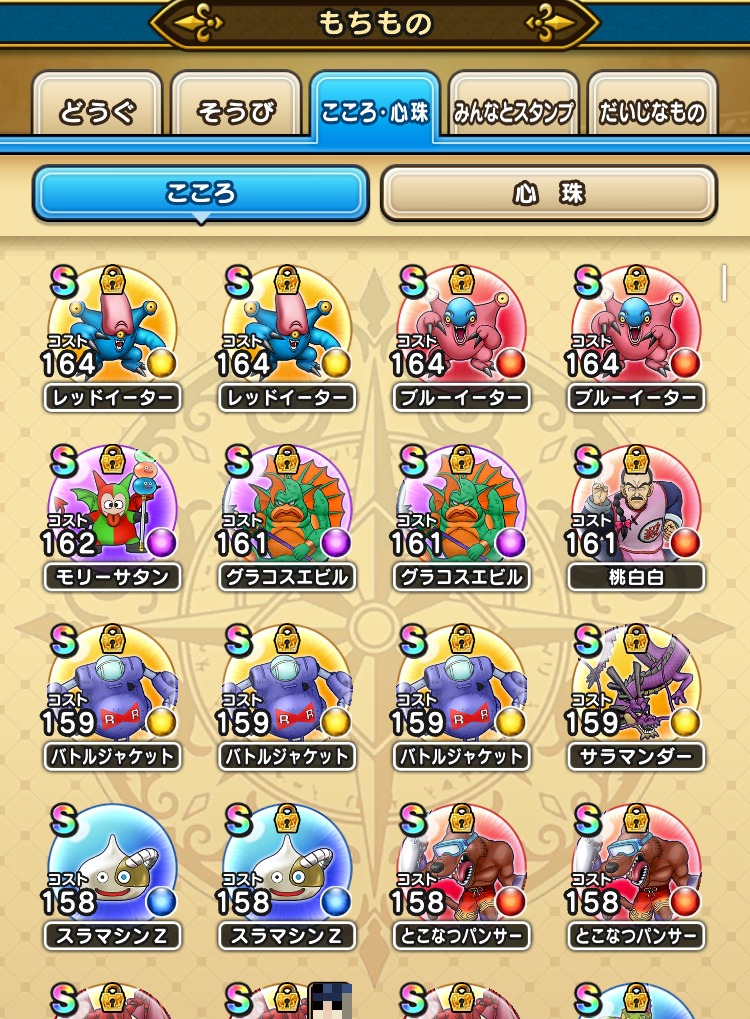750x1019 pixels.
Task: Switch to the 心珠 segment
Action: pyautogui.click(x=549, y=193)
